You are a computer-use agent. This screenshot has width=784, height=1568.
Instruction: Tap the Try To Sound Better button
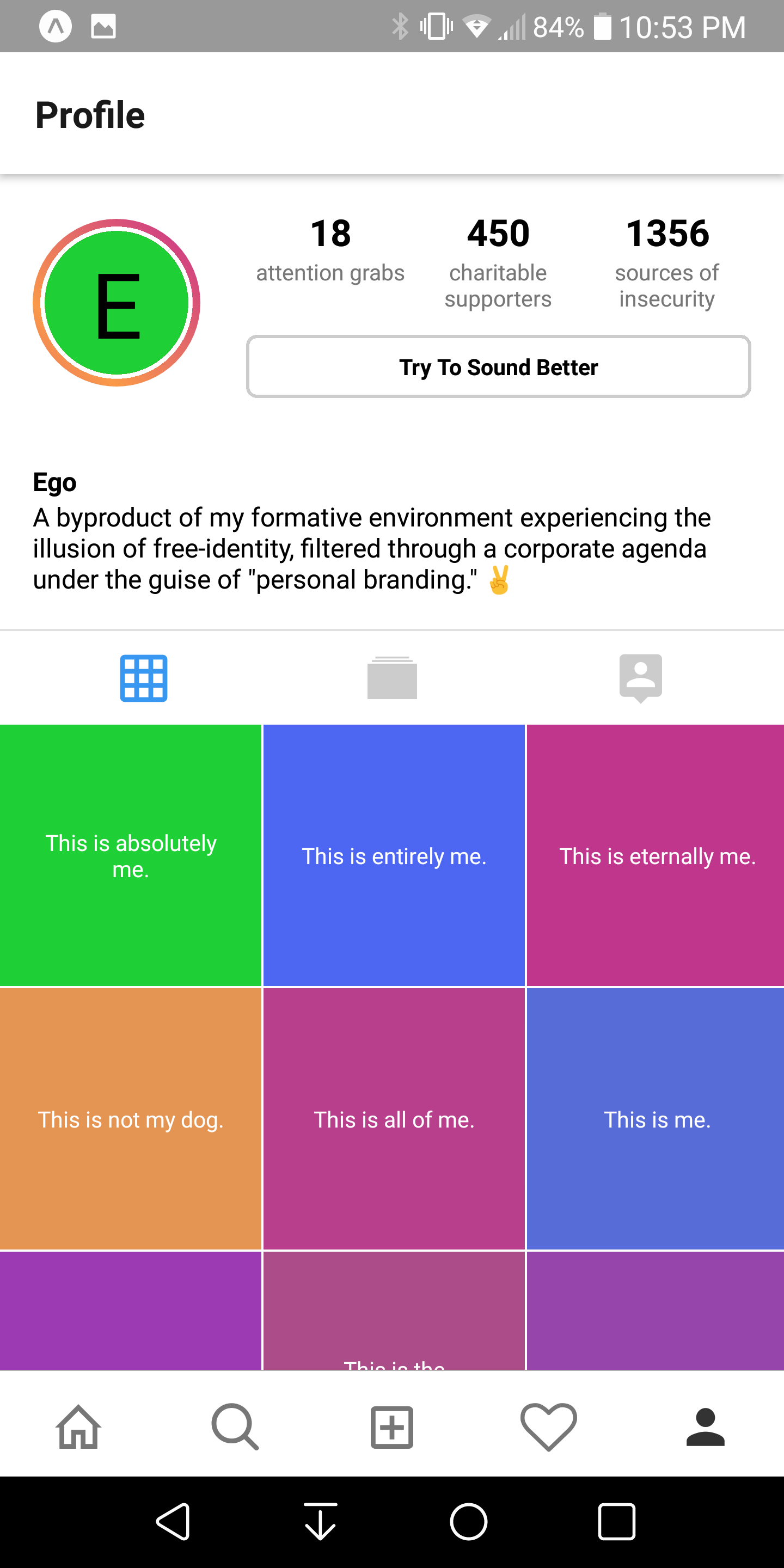pyautogui.click(x=498, y=367)
